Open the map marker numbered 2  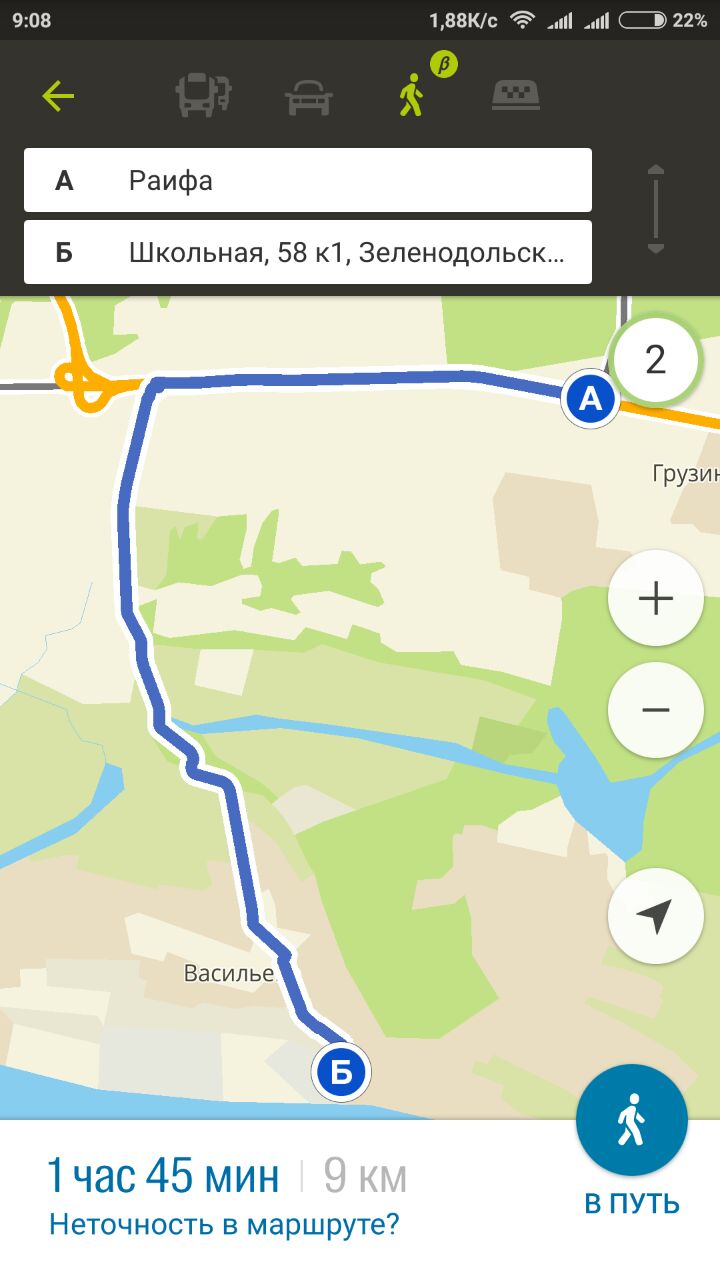click(656, 359)
